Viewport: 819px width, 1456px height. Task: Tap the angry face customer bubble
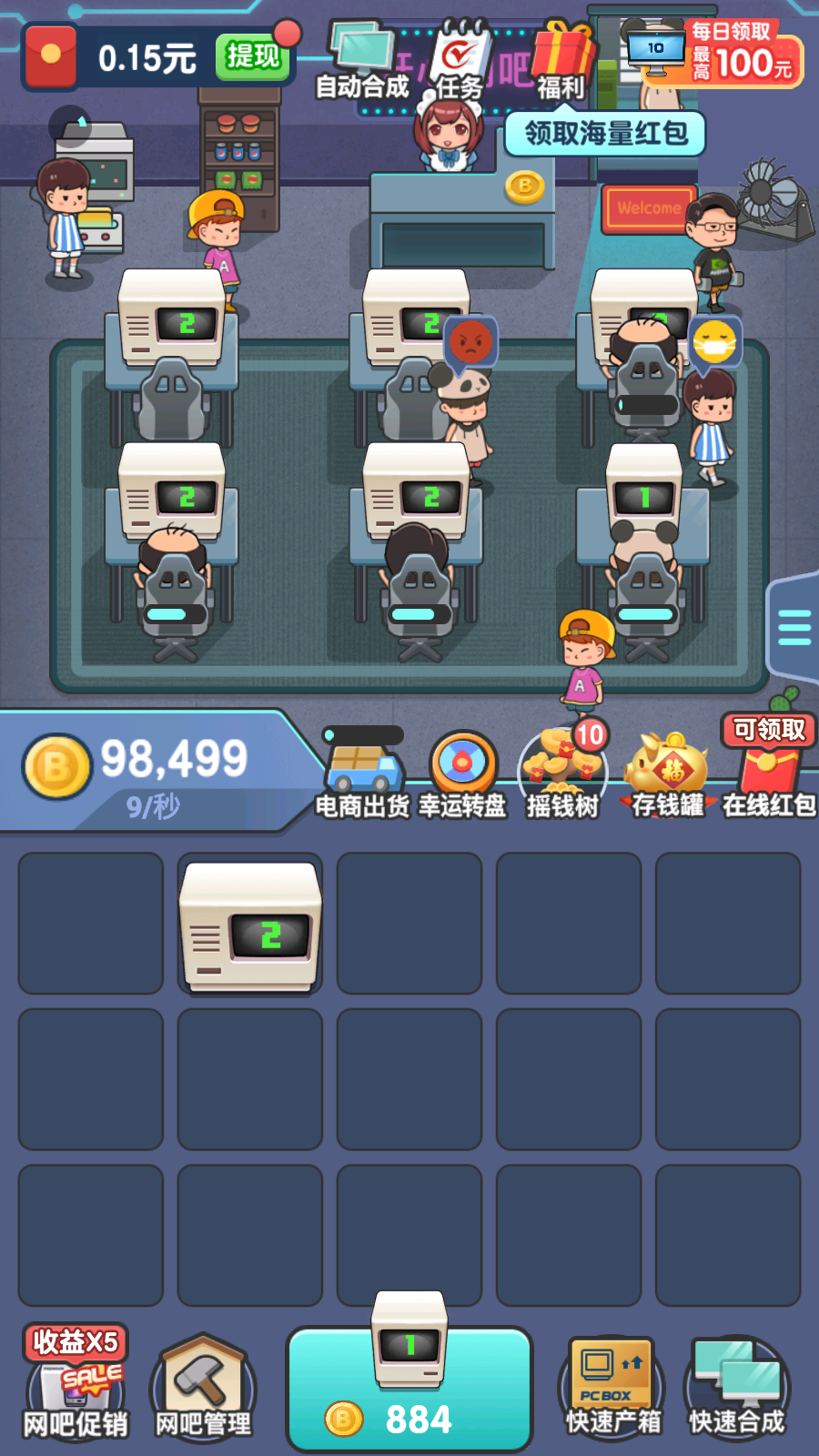(x=470, y=343)
